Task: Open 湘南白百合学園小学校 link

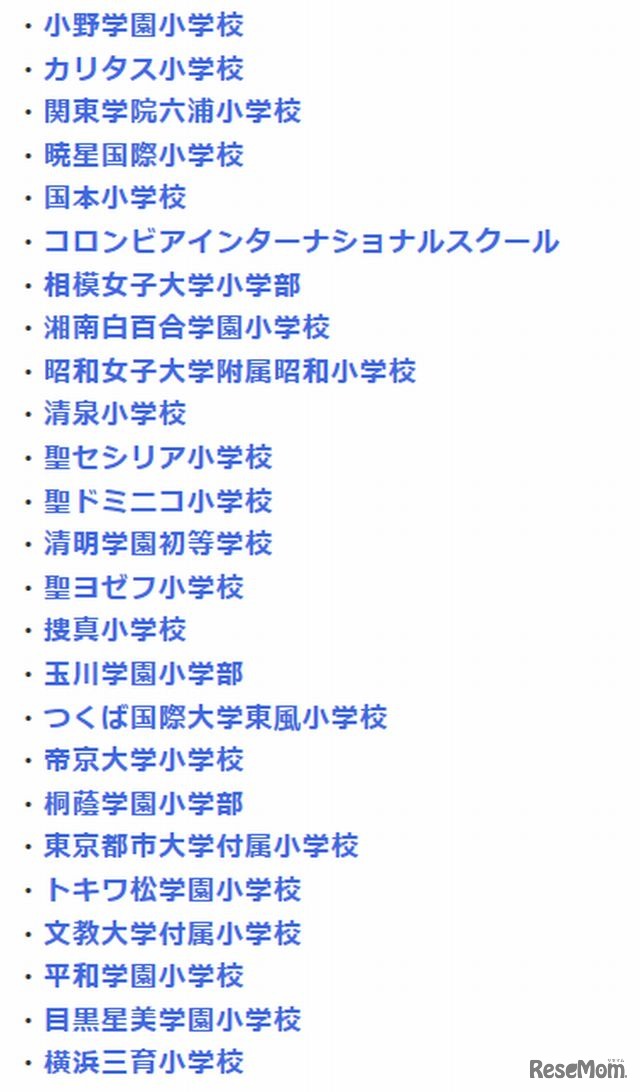Action: (x=186, y=328)
